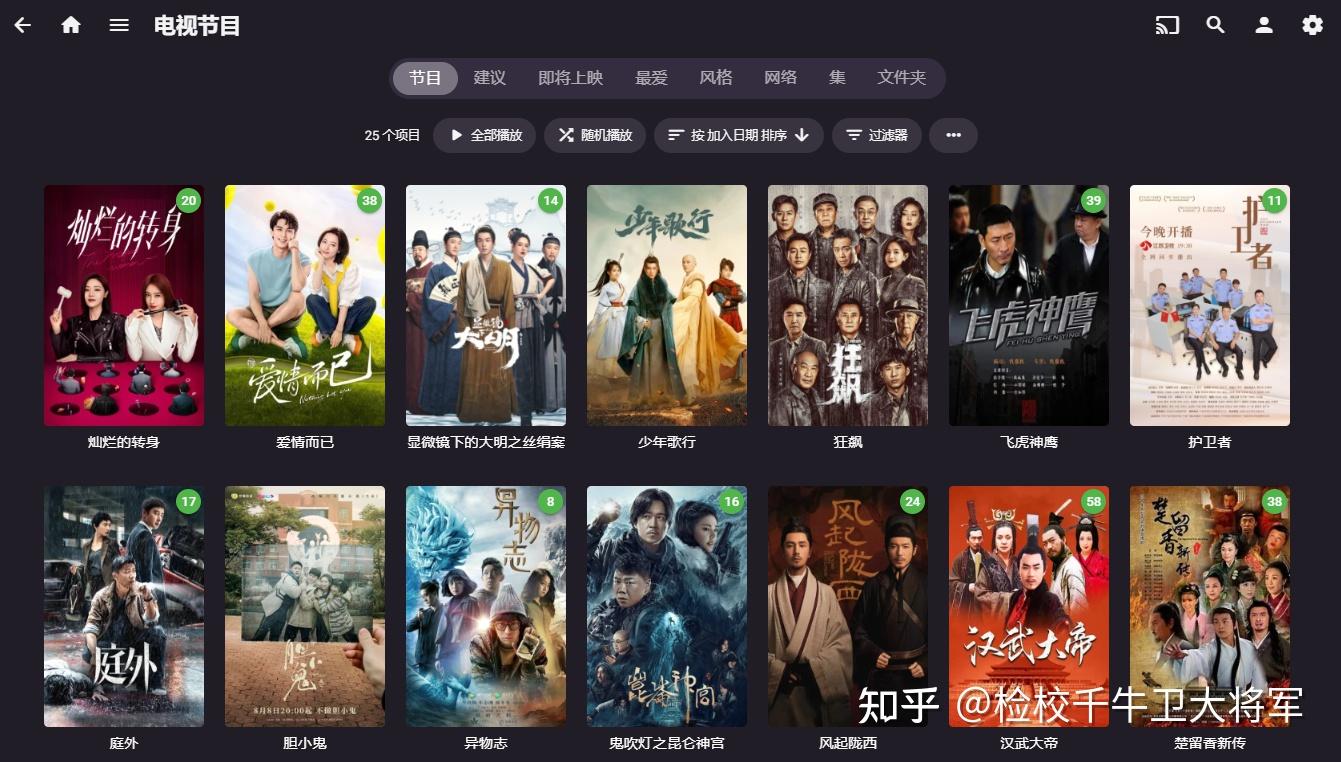The image size is (1341, 762).
Task: Open the home screen icon
Action: [71, 25]
